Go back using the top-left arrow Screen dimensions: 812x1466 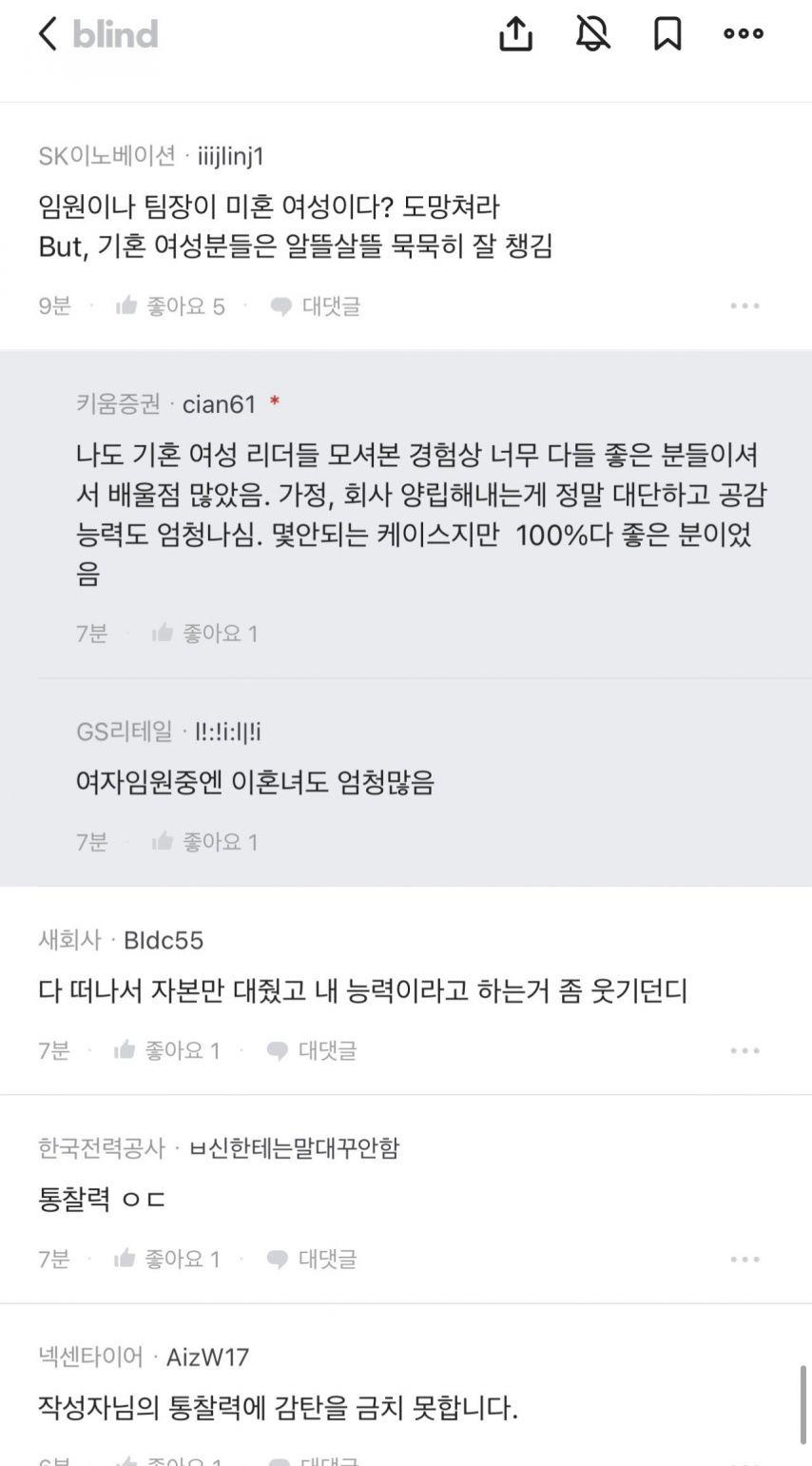click(48, 34)
